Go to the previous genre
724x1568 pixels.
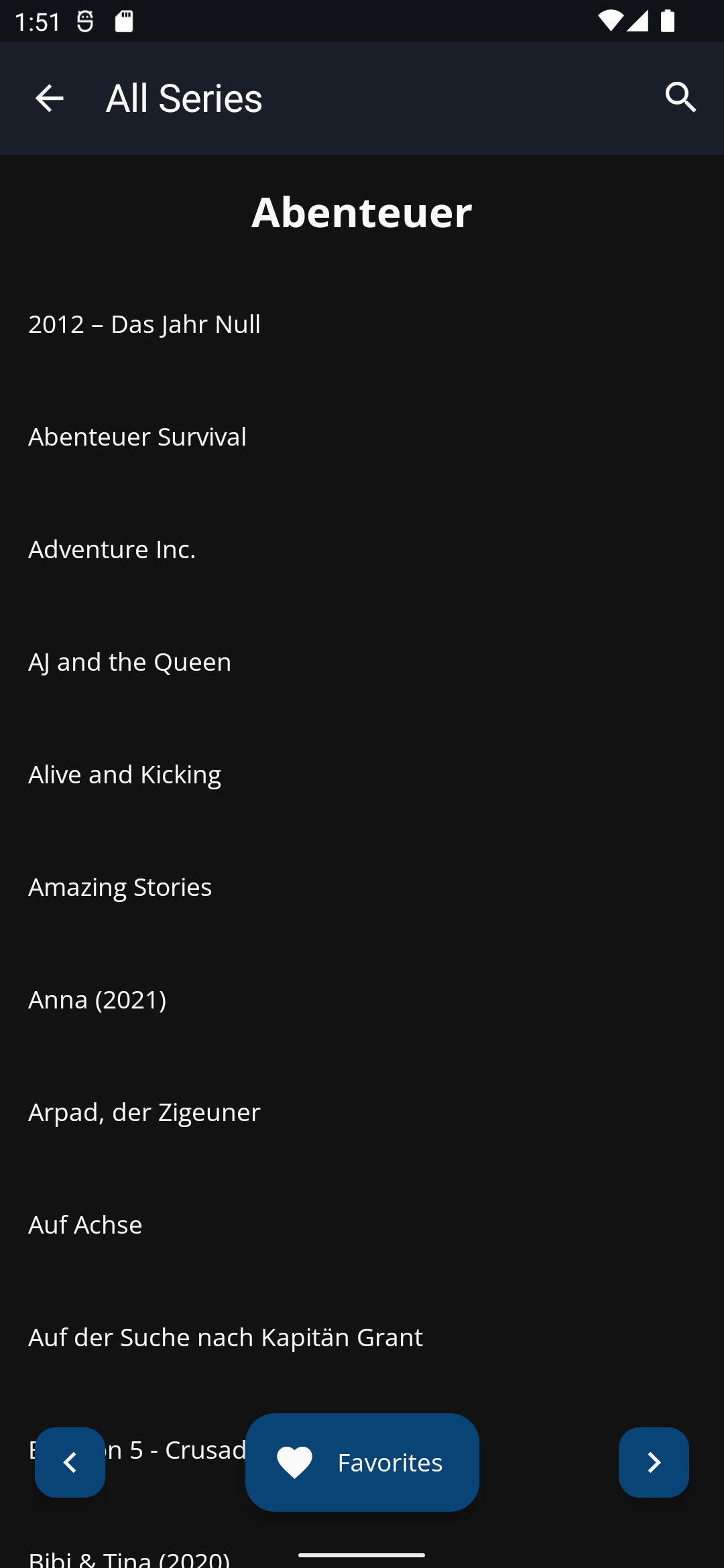click(70, 1462)
